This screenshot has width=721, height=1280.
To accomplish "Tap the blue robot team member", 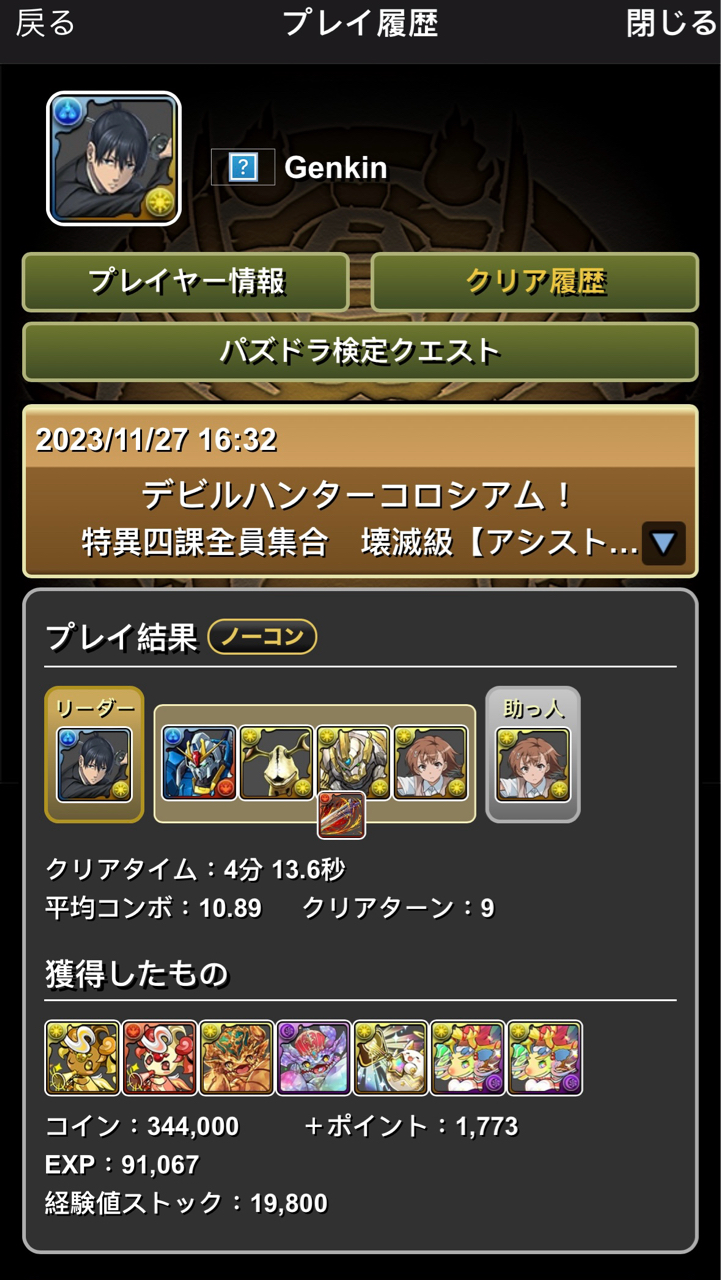I will point(199,764).
